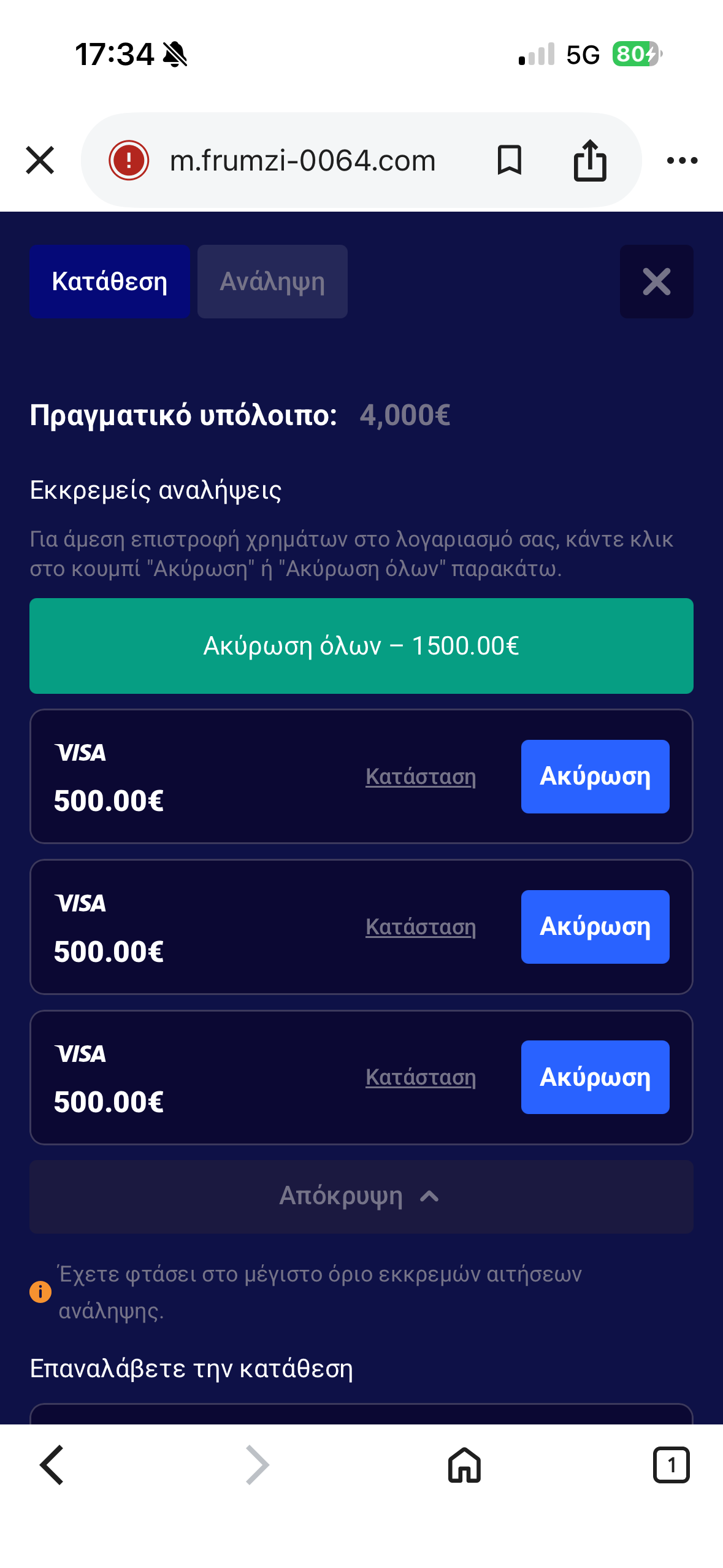Close the in-app browser page
The width and height of the screenshot is (723, 1568).
[40, 160]
